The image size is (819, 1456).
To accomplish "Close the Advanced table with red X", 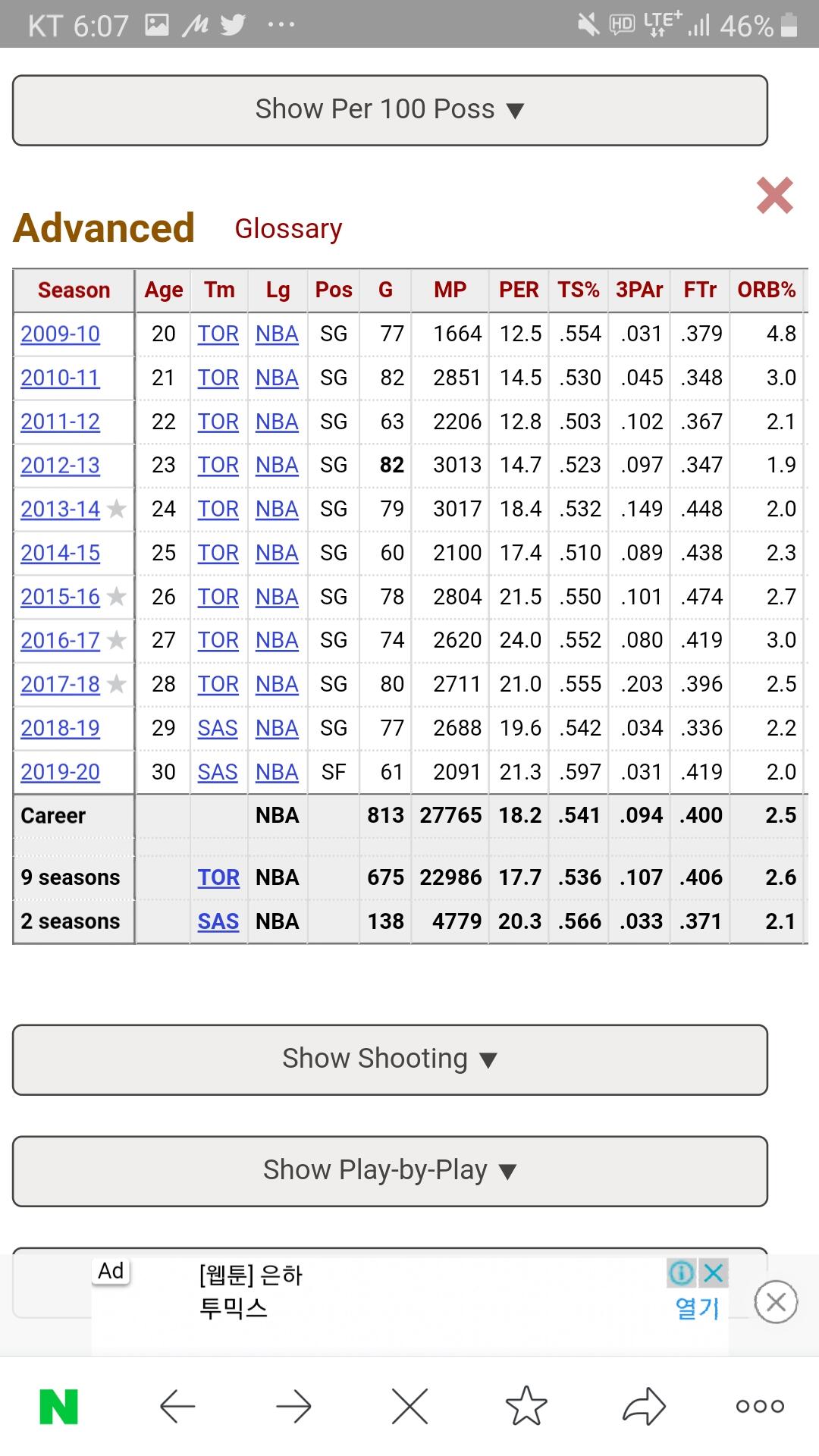I will (774, 196).
